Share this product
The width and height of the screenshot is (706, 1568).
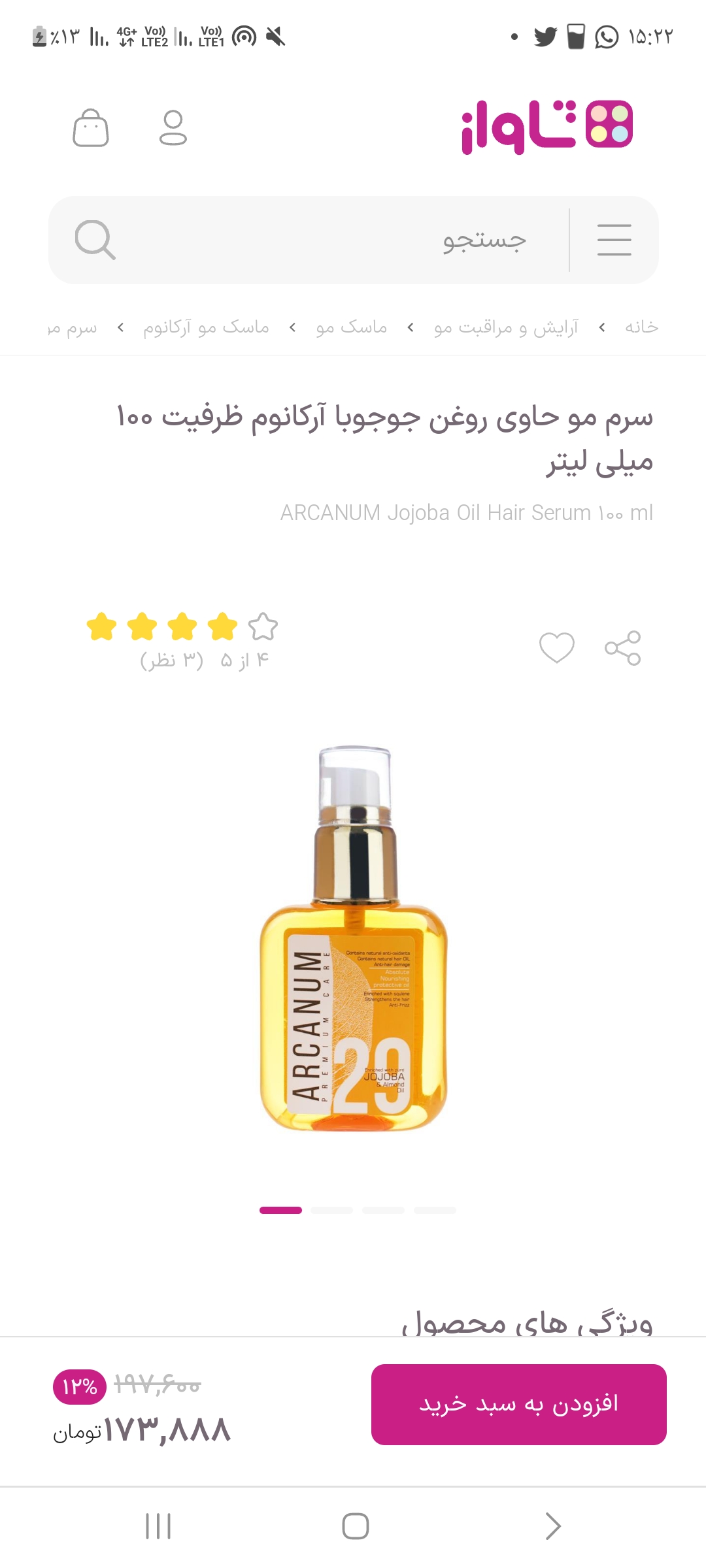coord(622,648)
